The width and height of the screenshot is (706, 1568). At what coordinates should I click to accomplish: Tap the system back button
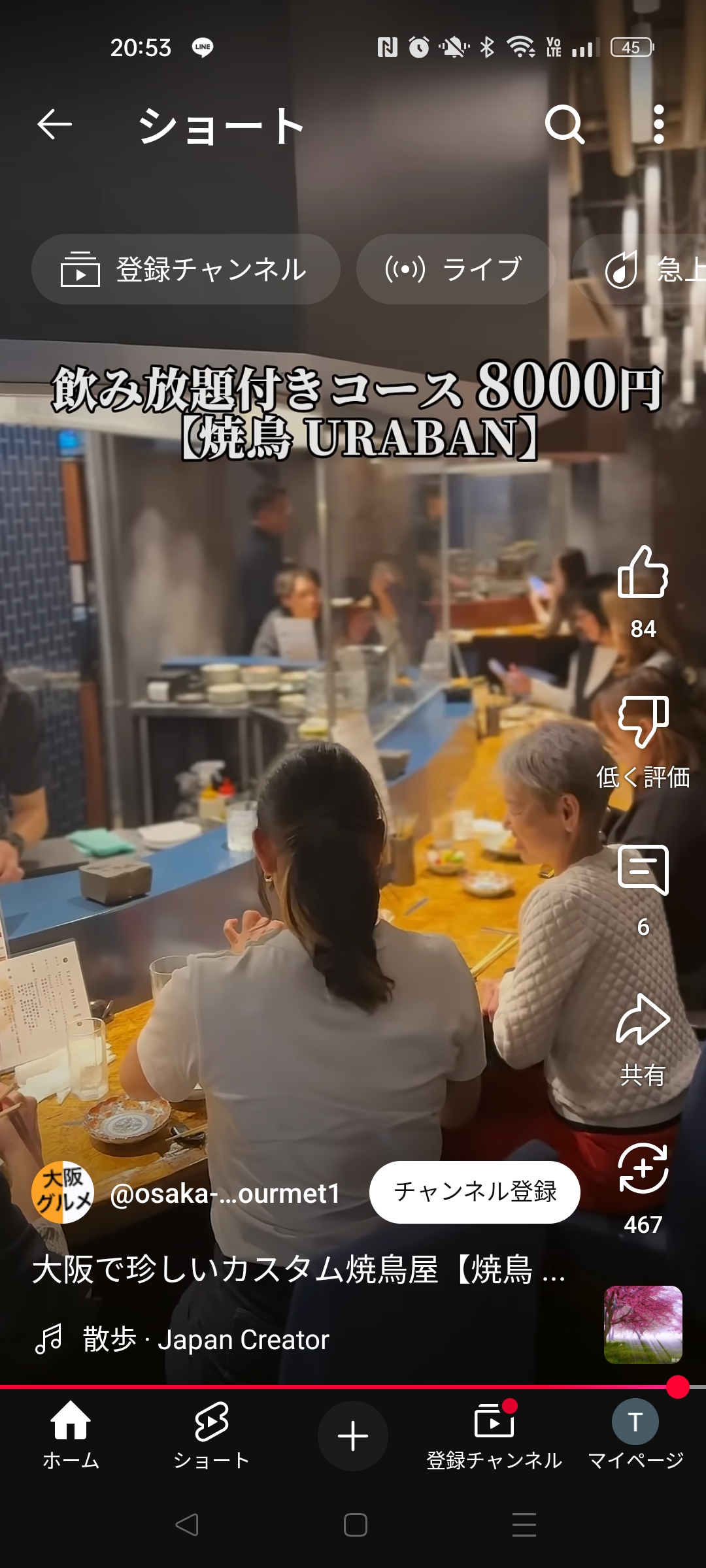point(187,1525)
